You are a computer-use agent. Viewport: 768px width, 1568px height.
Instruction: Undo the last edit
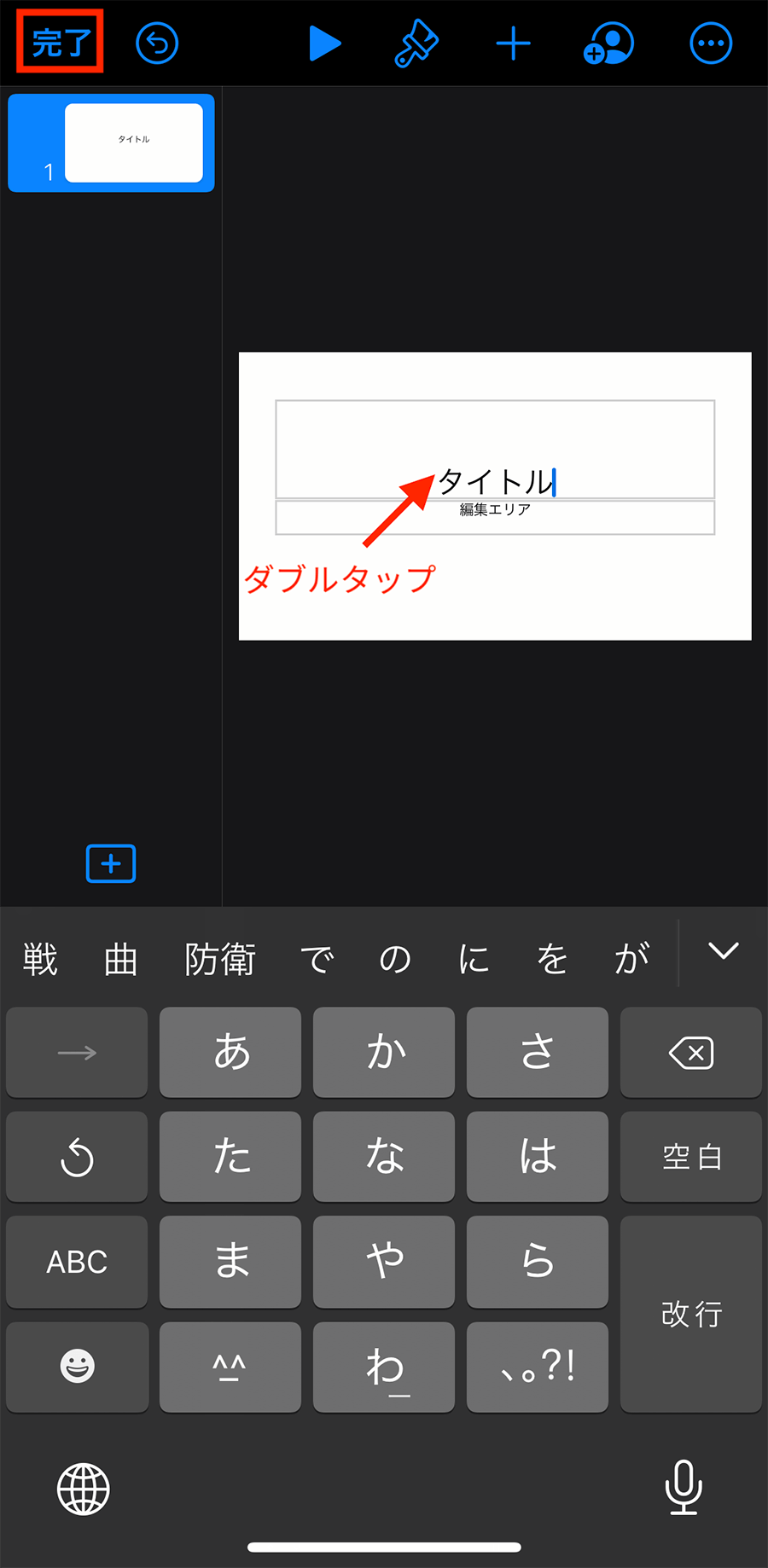tap(157, 43)
